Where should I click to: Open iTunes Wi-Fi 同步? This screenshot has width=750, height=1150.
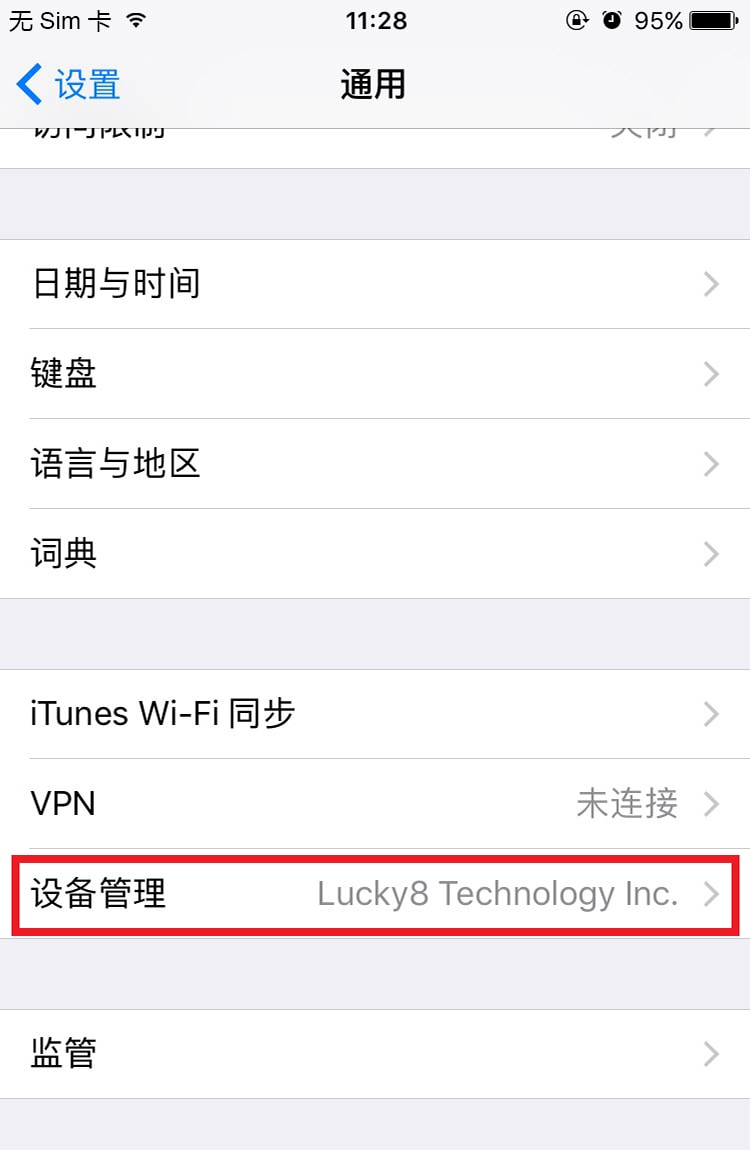[x=375, y=714]
